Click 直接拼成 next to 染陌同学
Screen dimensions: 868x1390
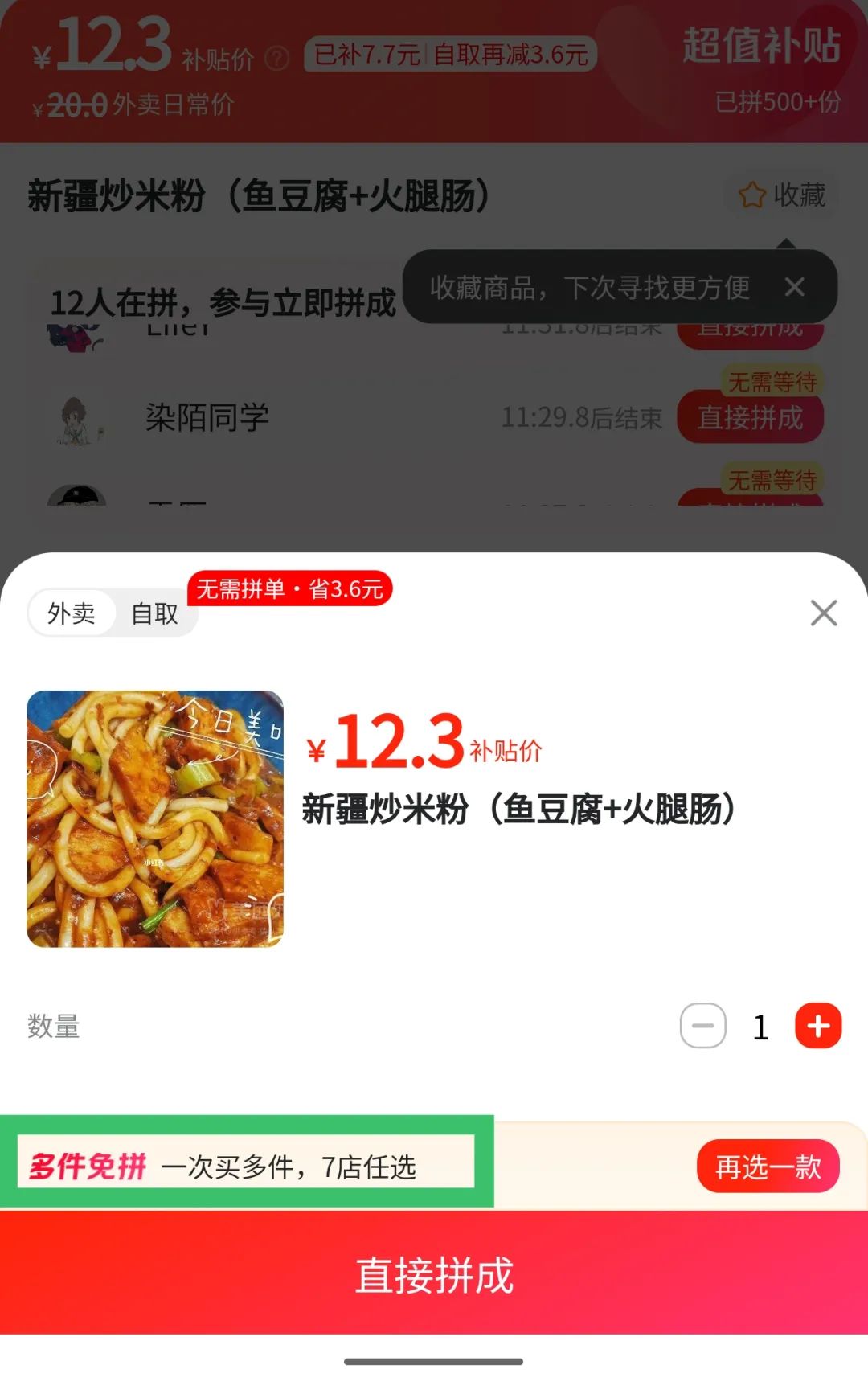point(751,417)
